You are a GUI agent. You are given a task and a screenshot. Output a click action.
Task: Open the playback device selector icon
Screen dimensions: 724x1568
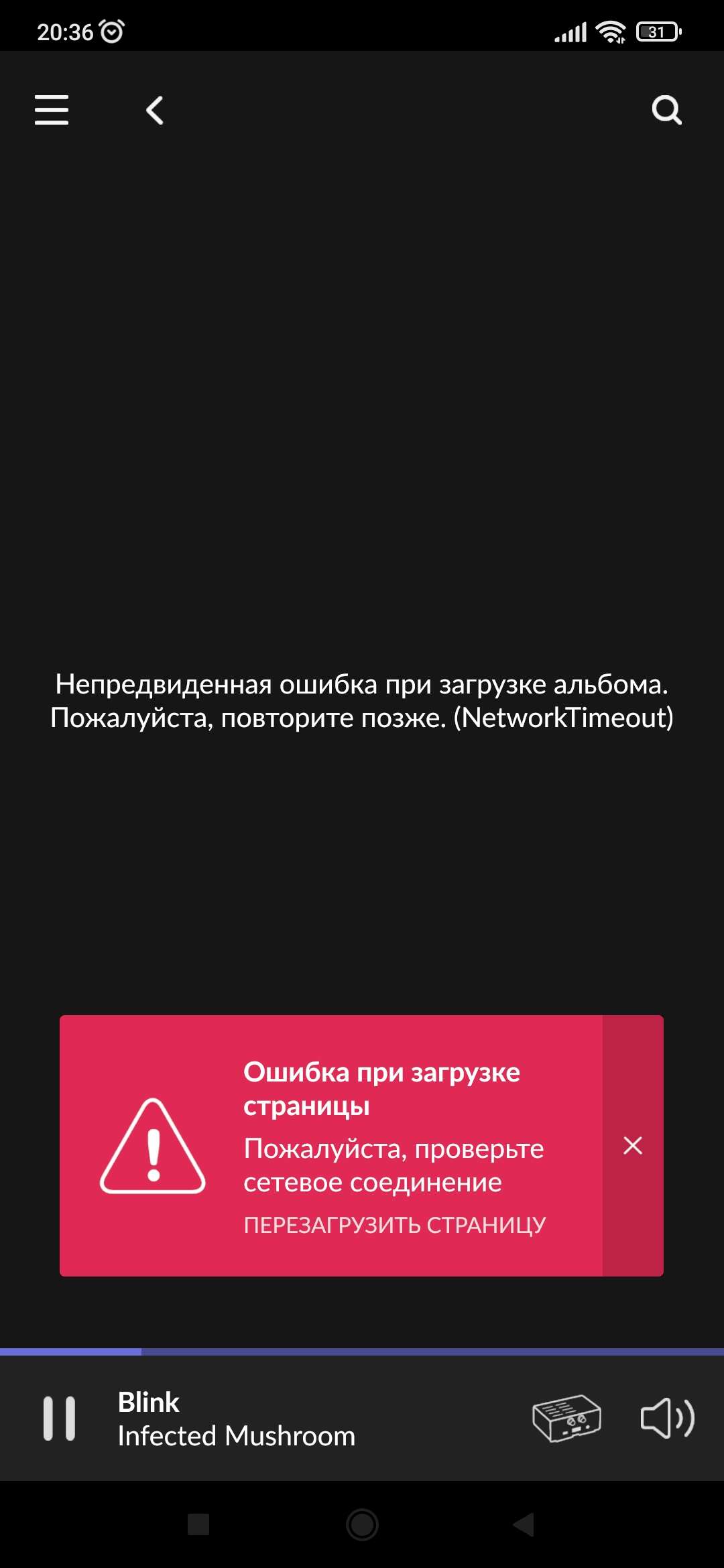(566, 1418)
